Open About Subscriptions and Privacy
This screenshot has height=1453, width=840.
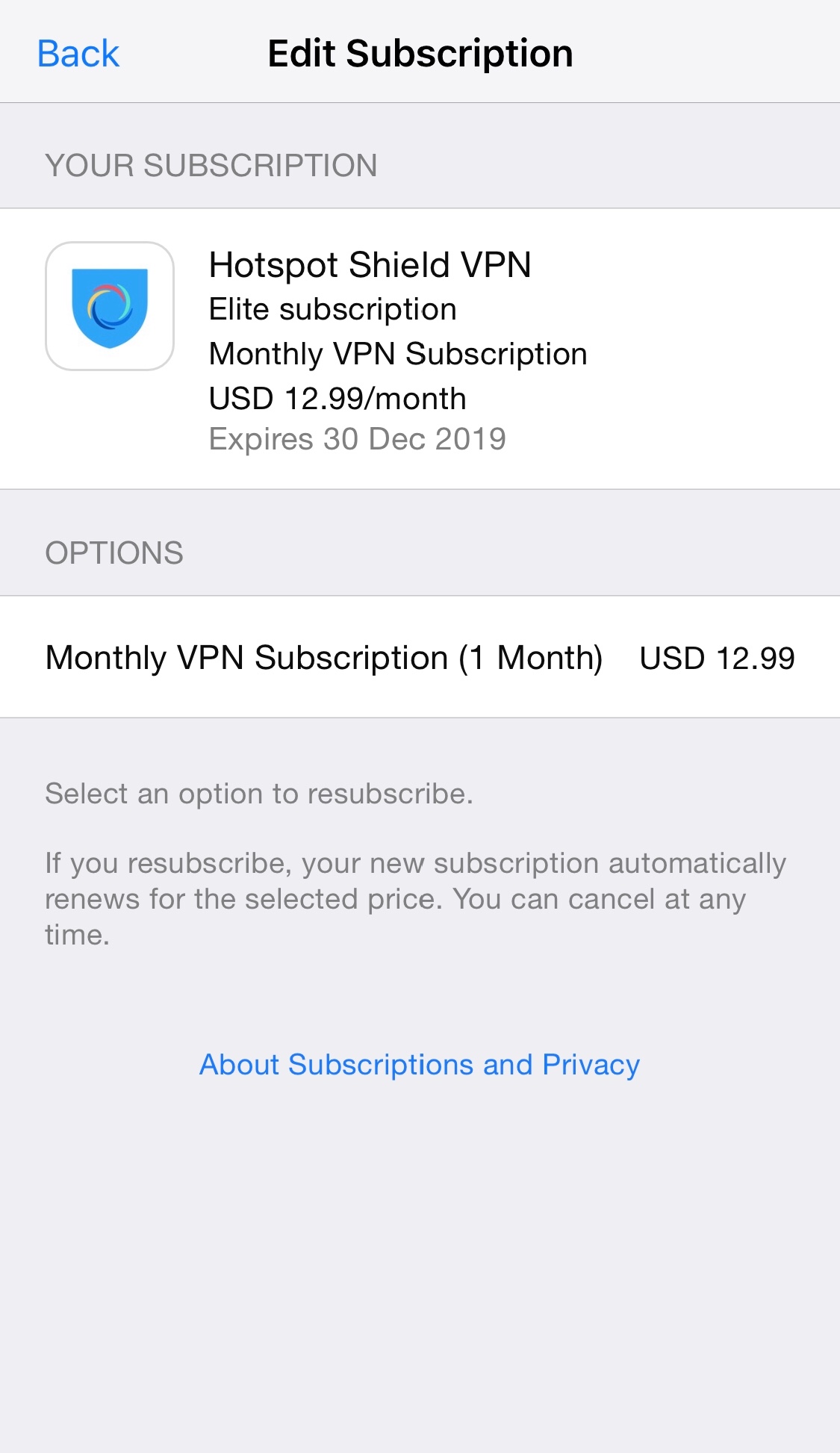click(x=419, y=1064)
